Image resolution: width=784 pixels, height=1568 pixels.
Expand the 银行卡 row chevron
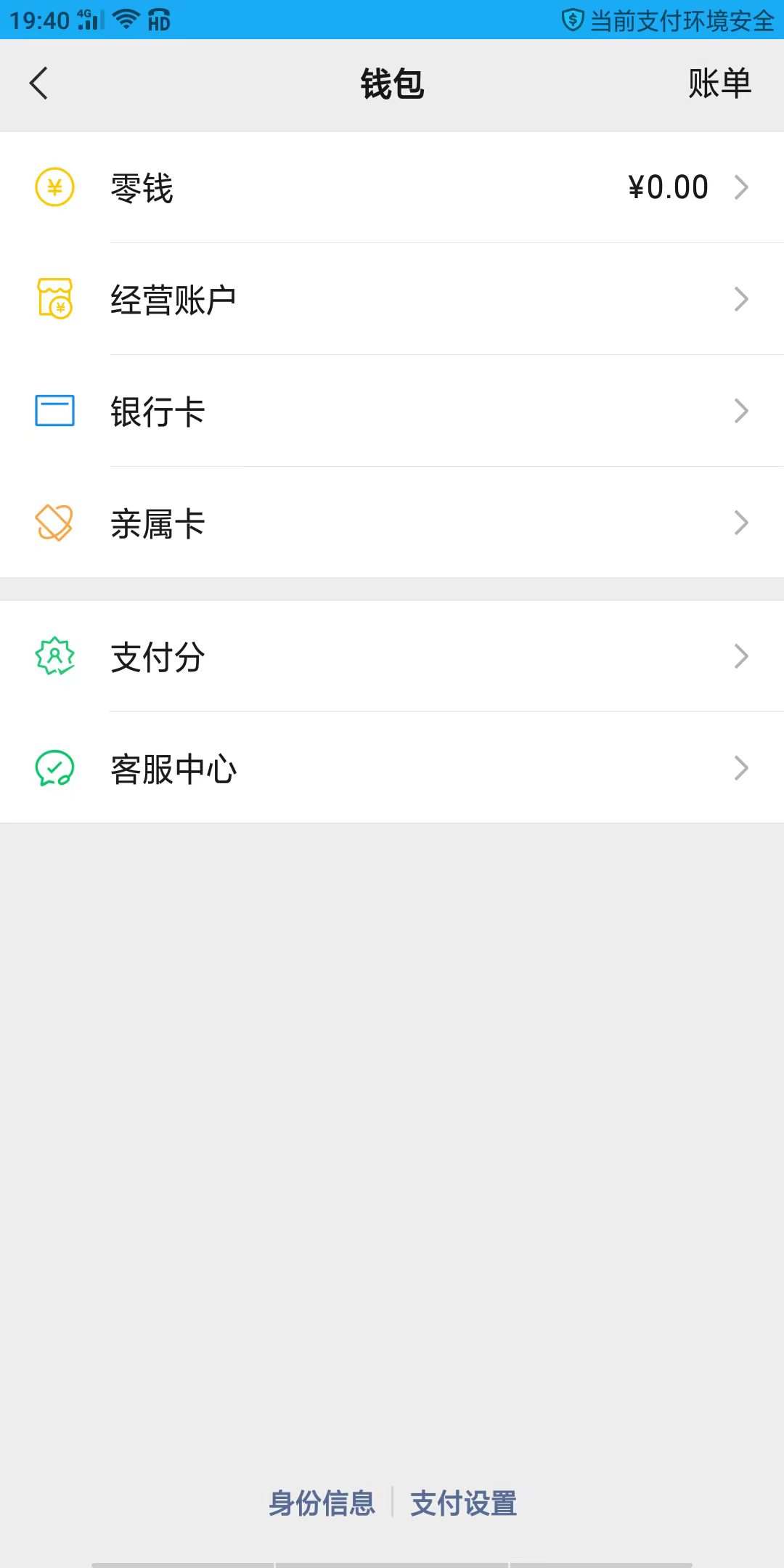coord(742,410)
